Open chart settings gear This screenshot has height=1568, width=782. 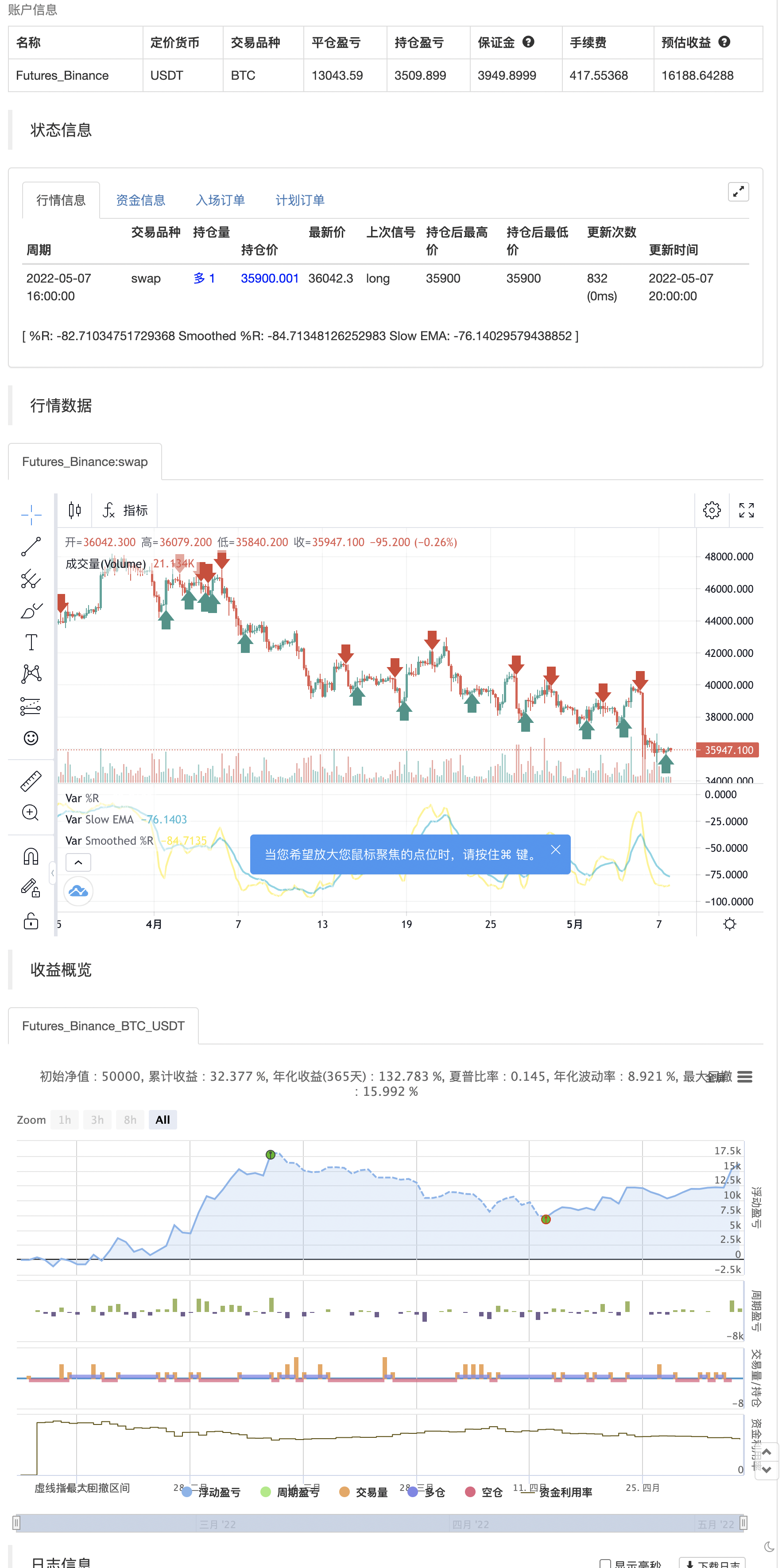pos(712,510)
